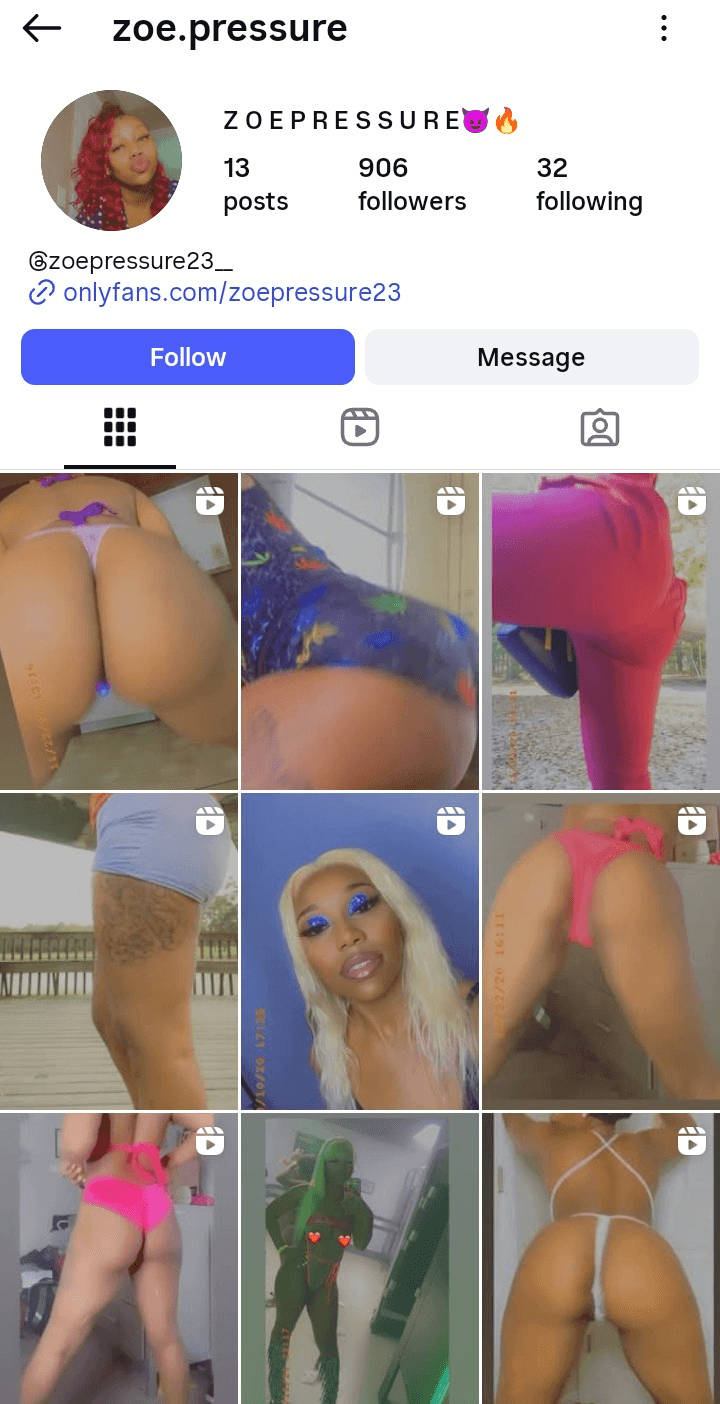Select the reel icon on the blonde selfie post
720x1404 pixels.
coord(451,821)
